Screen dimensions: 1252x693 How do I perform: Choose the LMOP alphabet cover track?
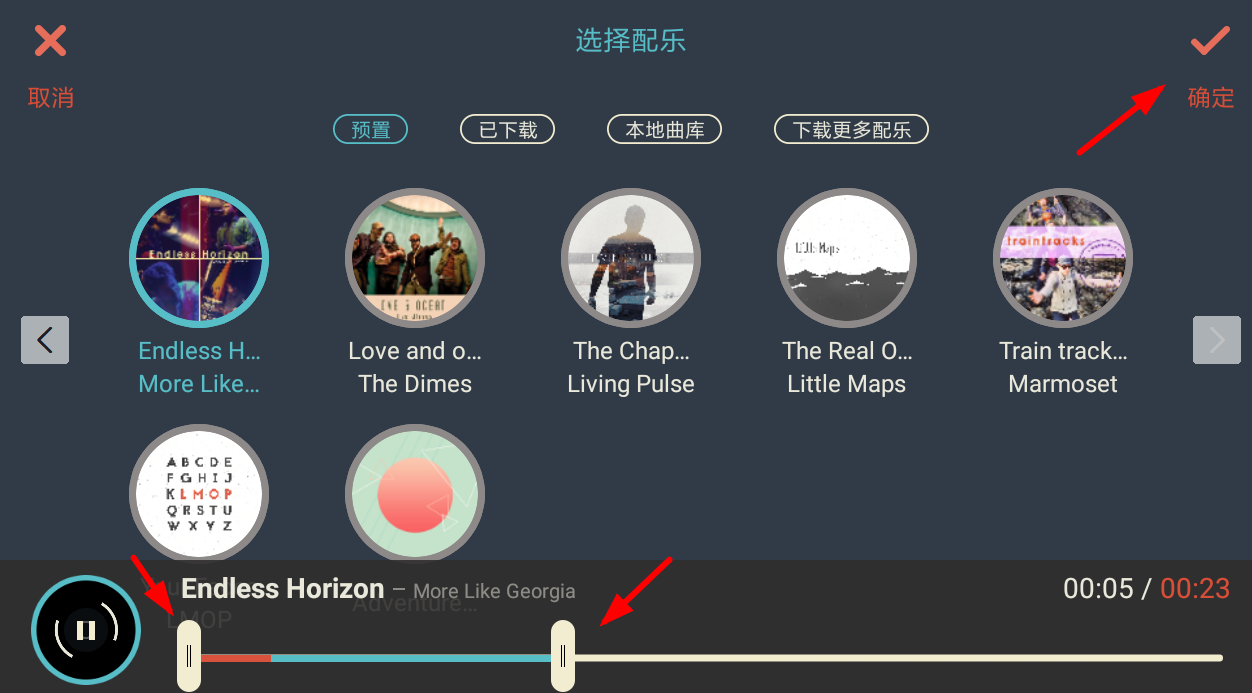(x=199, y=493)
